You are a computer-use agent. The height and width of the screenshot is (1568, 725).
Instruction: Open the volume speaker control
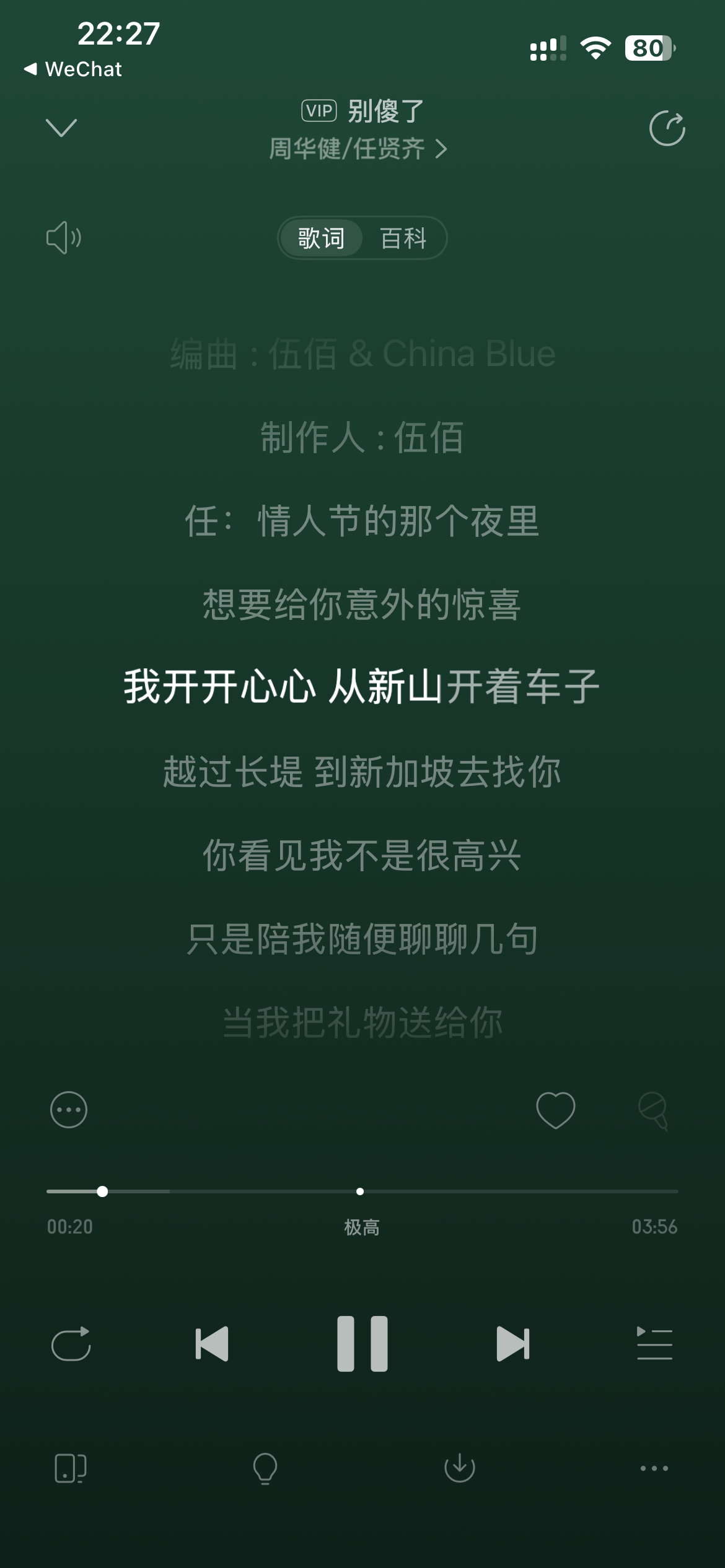click(x=64, y=238)
